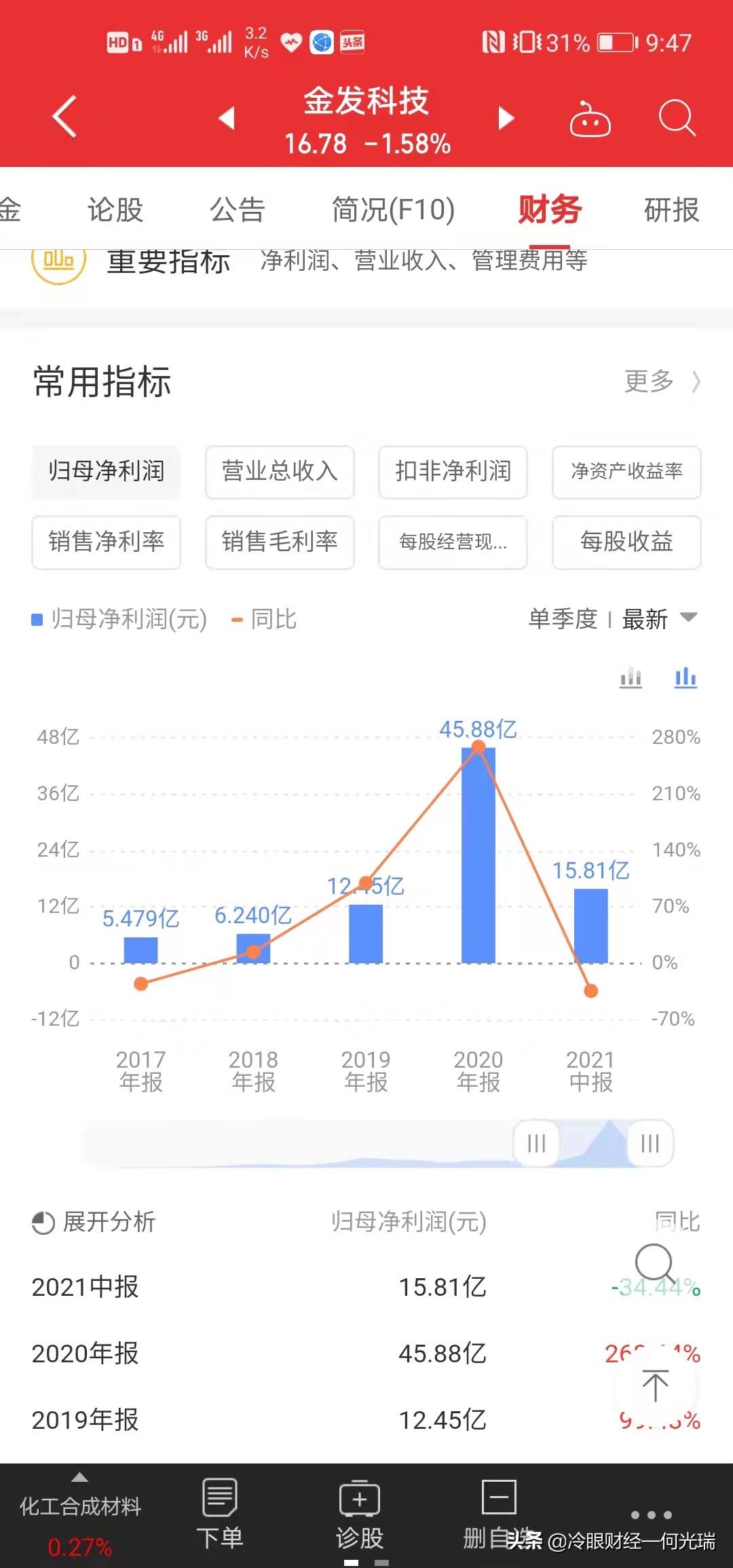Screen dimensions: 733x1568
Task: Select the 扣非净利润 indicator chip
Action: pos(453,472)
